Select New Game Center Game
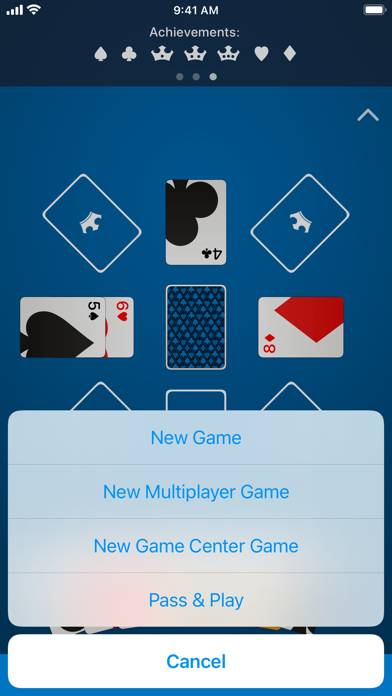The width and height of the screenshot is (392, 696). [x=196, y=546]
